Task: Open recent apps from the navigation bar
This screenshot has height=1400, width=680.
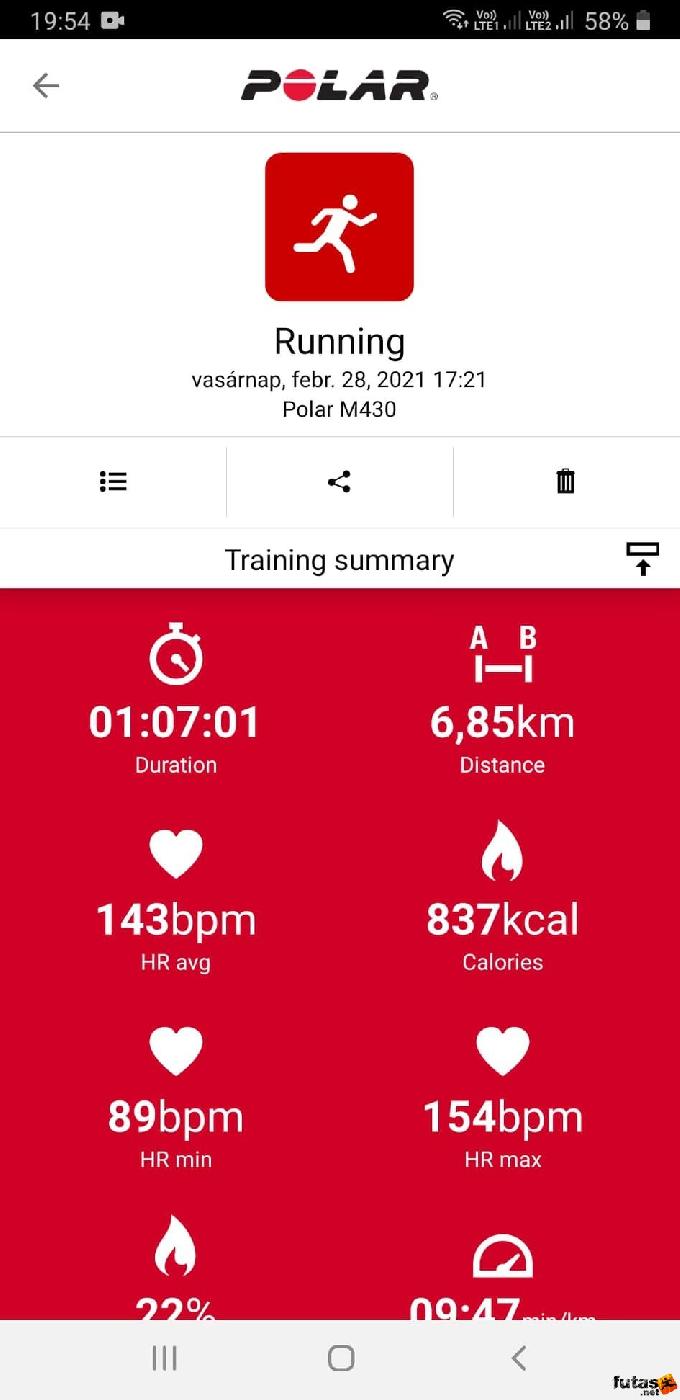Action: pyautogui.click(x=164, y=1357)
